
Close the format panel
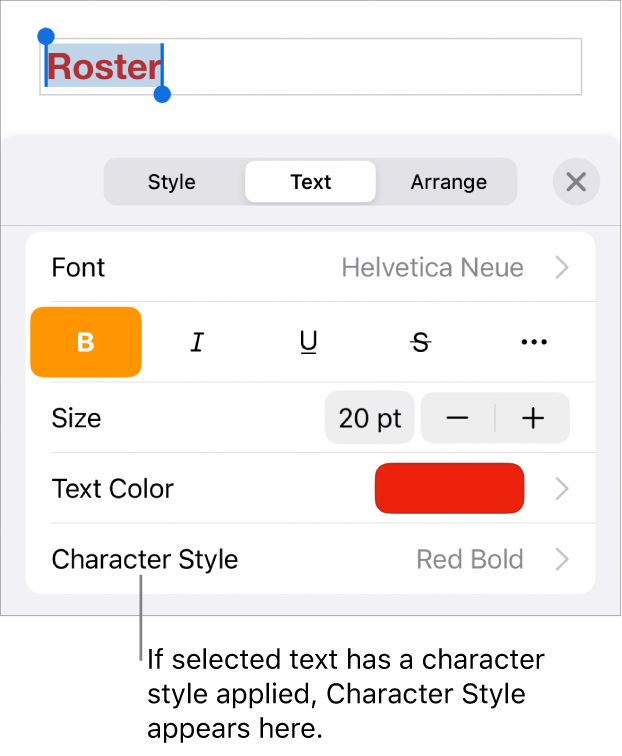pos(576,182)
